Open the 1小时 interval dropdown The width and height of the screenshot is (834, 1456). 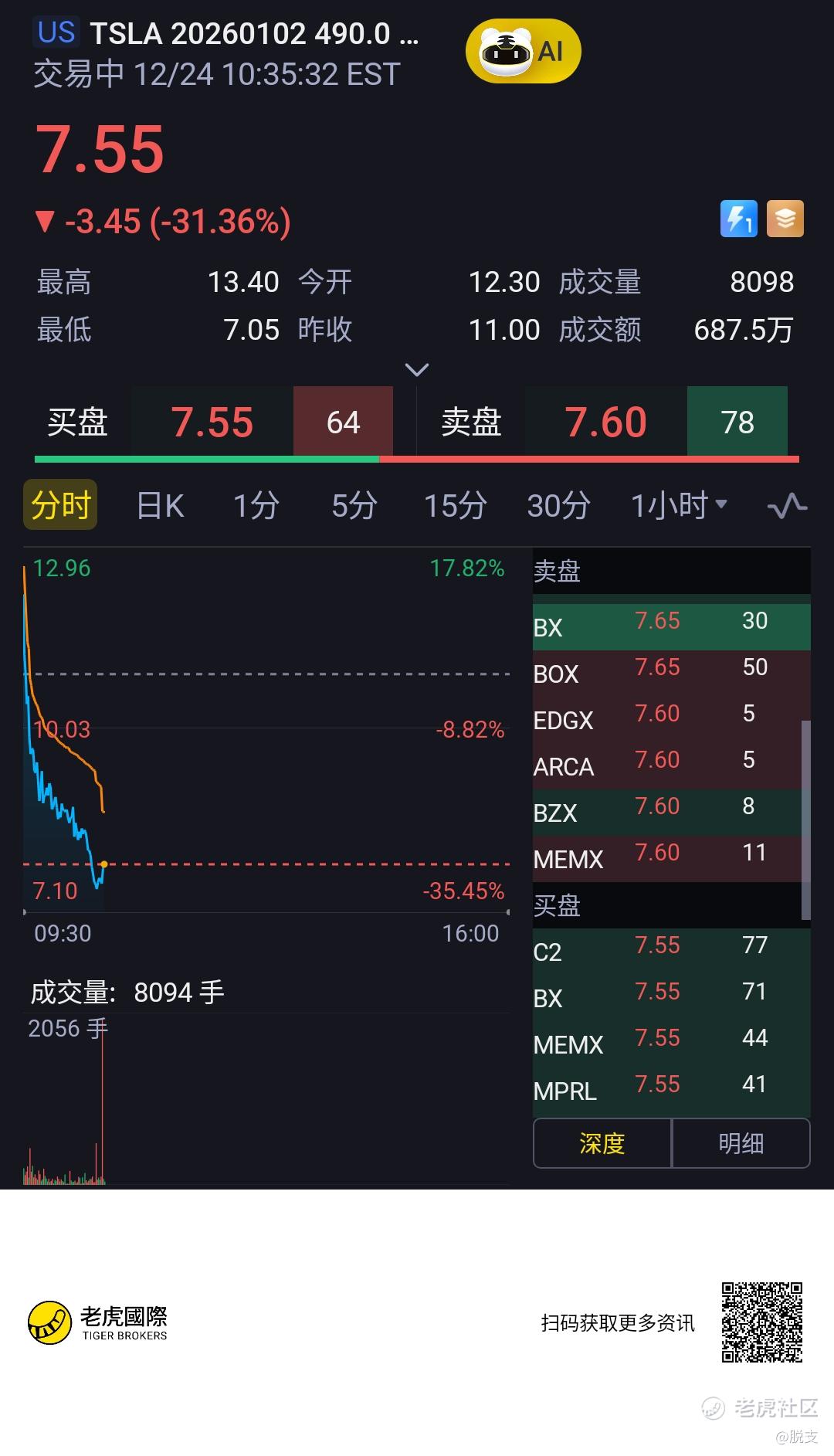[679, 506]
